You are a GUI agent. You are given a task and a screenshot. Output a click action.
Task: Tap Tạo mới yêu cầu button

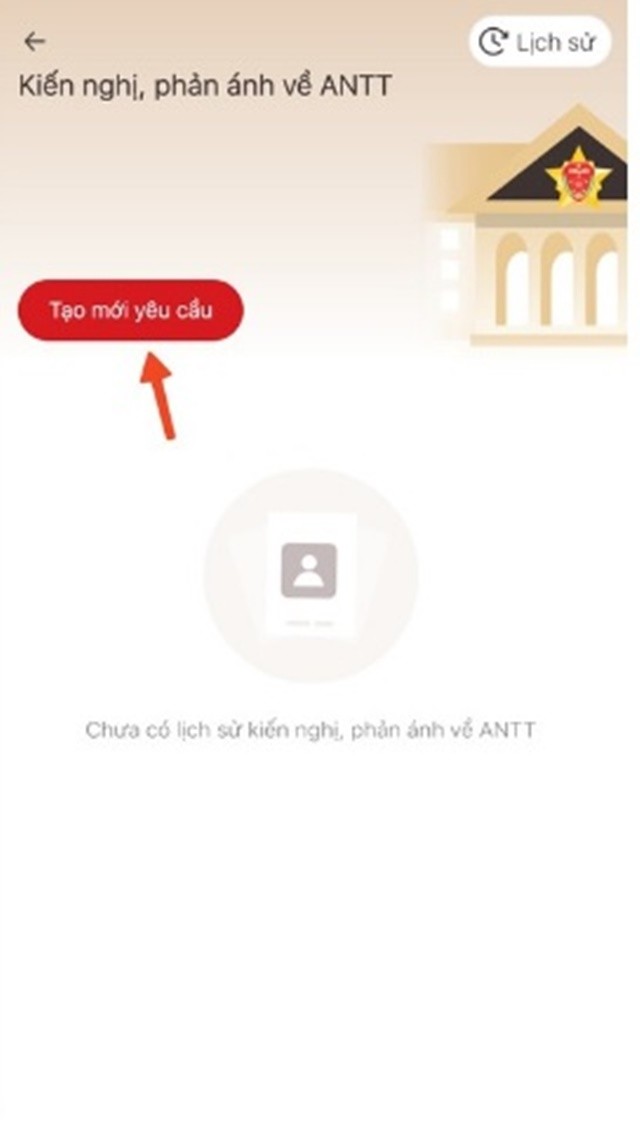click(x=130, y=310)
